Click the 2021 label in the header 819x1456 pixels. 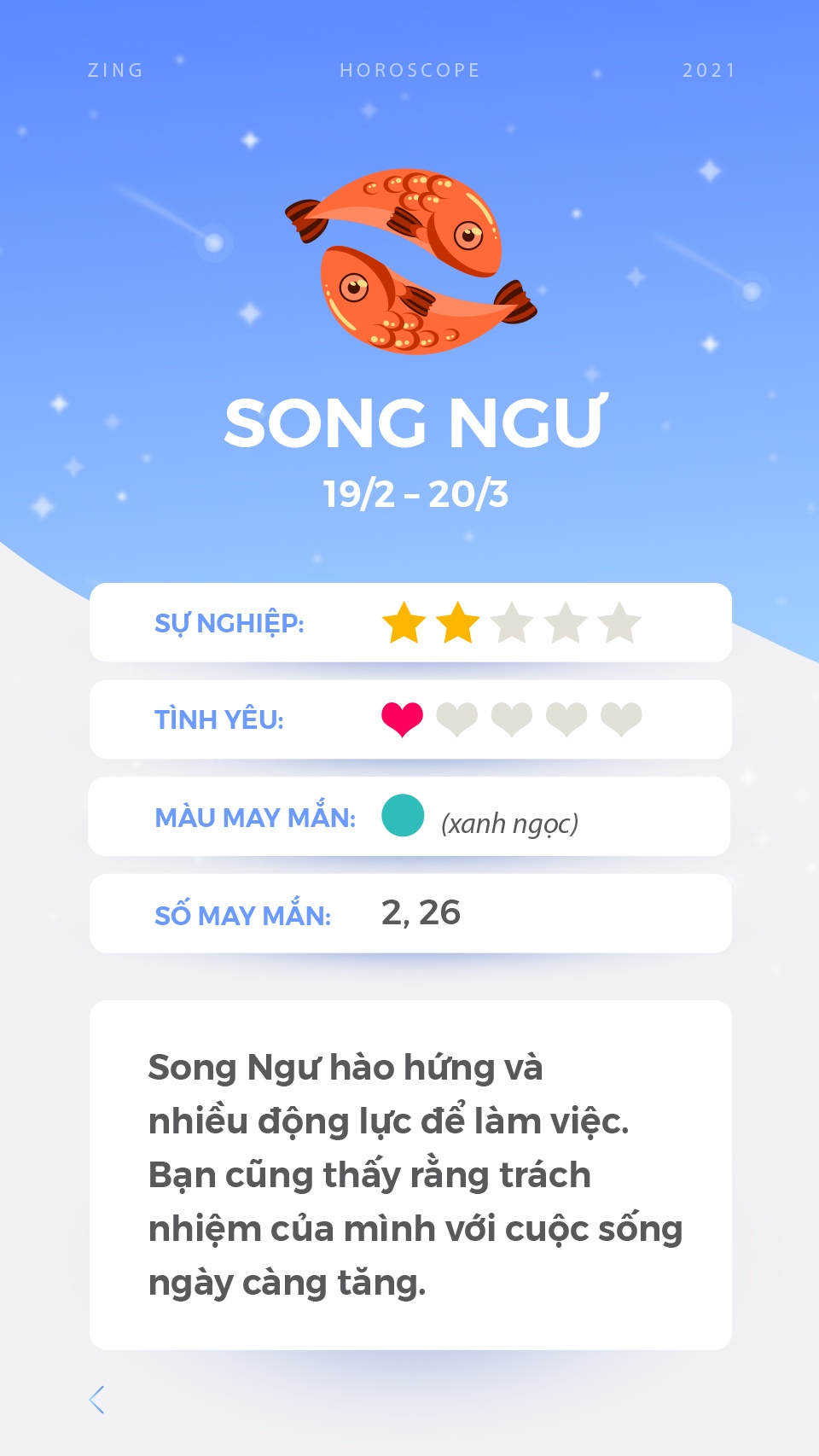tap(708, 71)
